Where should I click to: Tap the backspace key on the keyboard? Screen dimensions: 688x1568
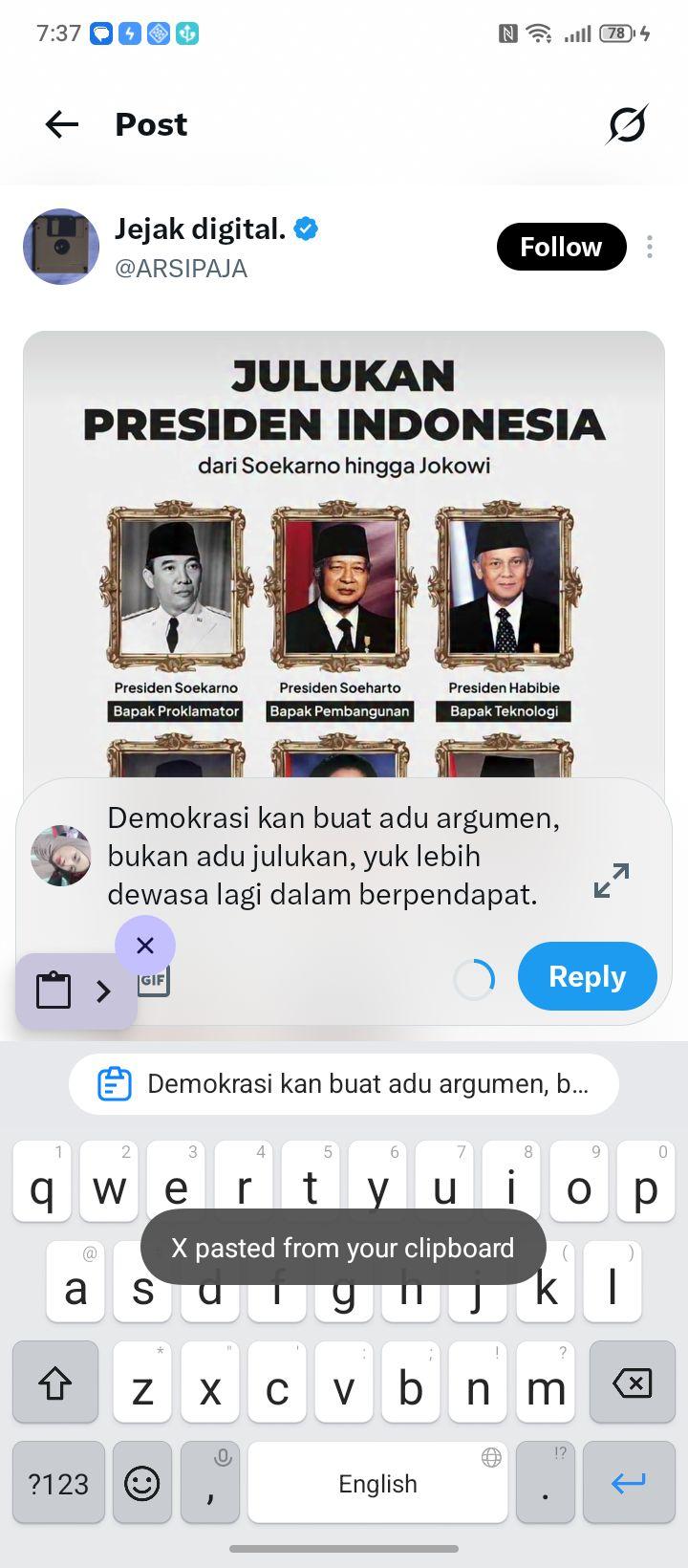click(632, 1383)
